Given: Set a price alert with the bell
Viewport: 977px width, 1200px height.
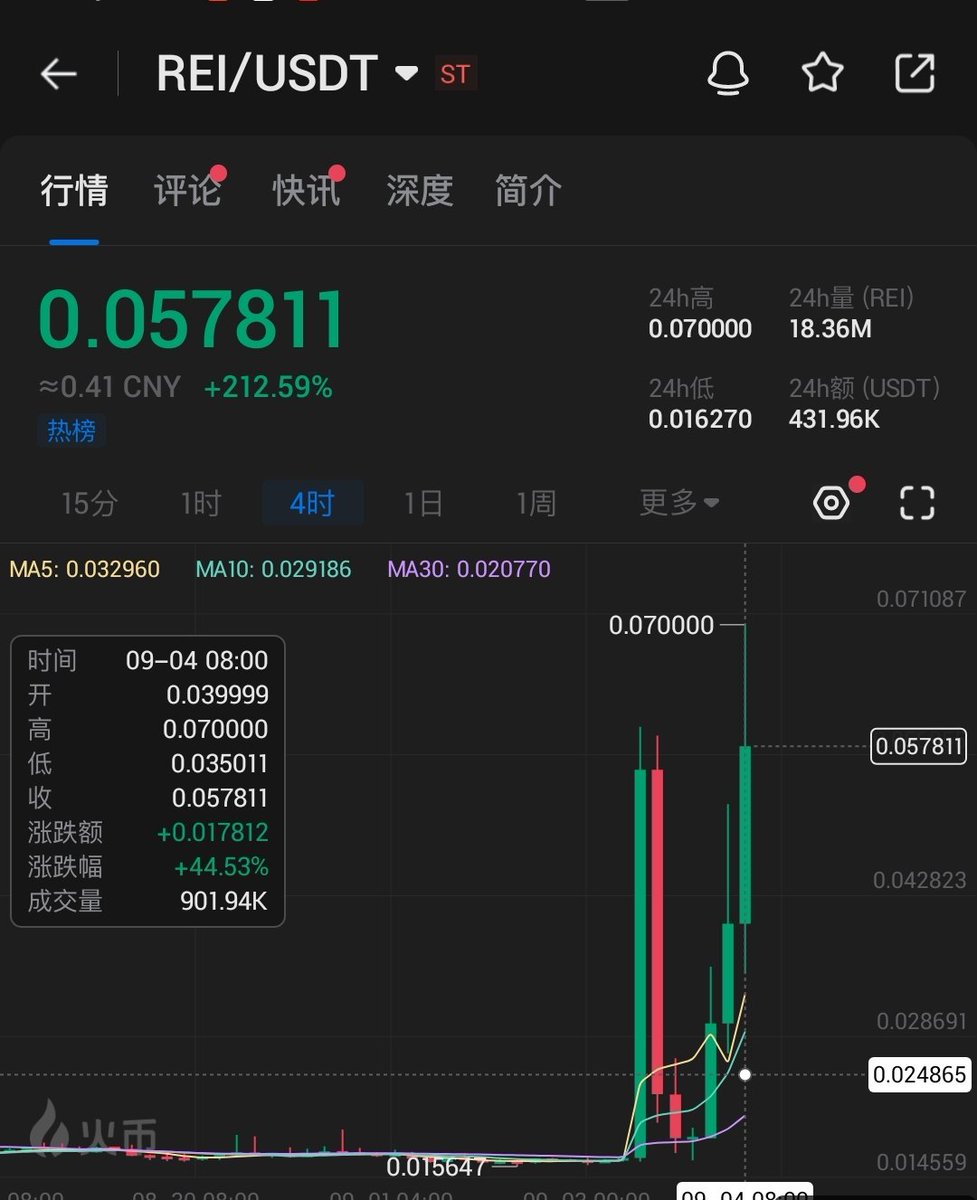Looking at the screenshot, I should (x=728, y=74).
